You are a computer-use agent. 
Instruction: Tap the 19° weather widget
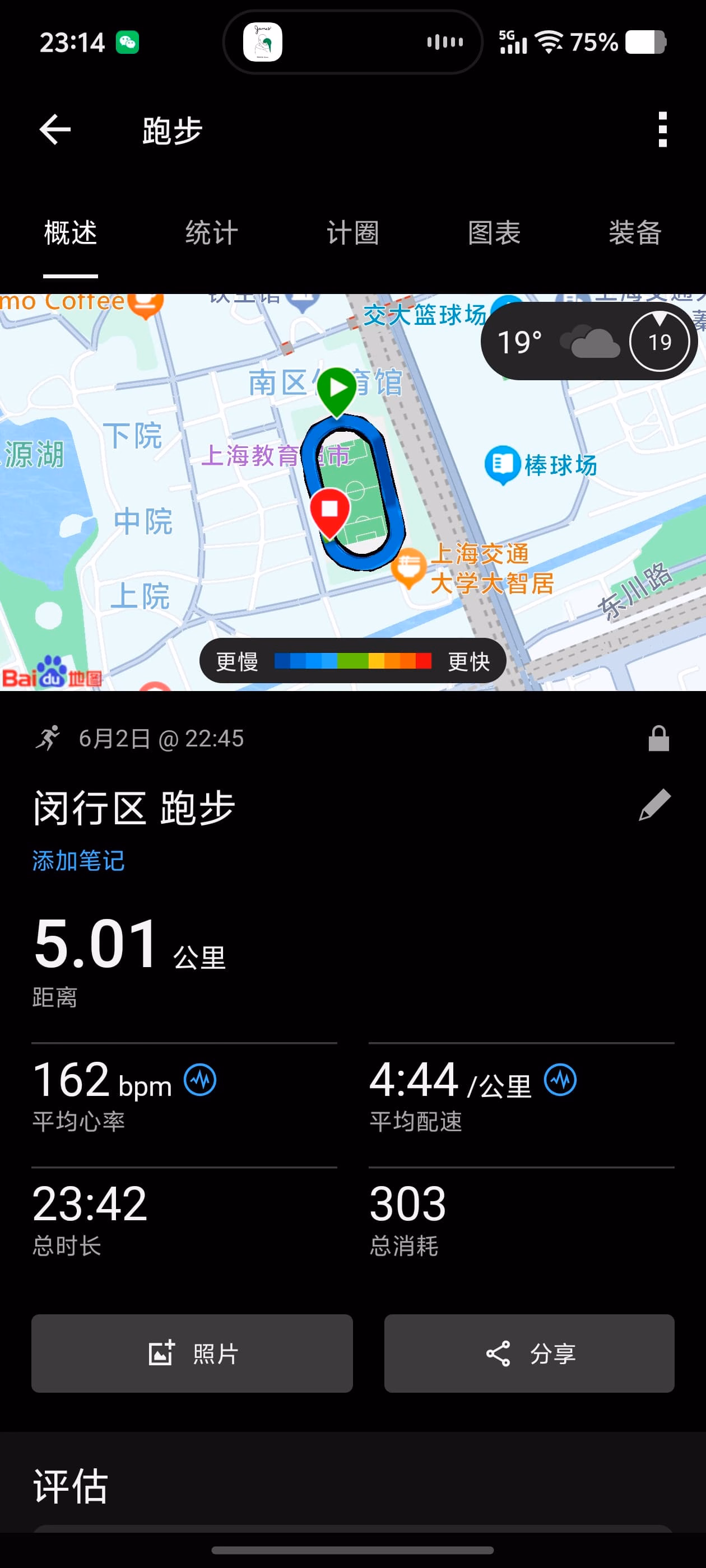click(x=588, y=342)
